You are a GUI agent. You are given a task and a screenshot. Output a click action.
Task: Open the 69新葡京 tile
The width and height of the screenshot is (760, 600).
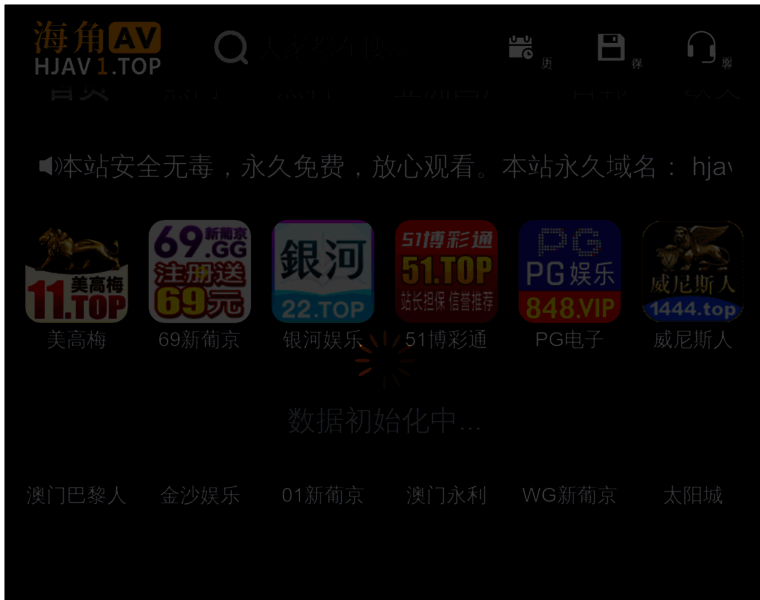pos(199,272)
